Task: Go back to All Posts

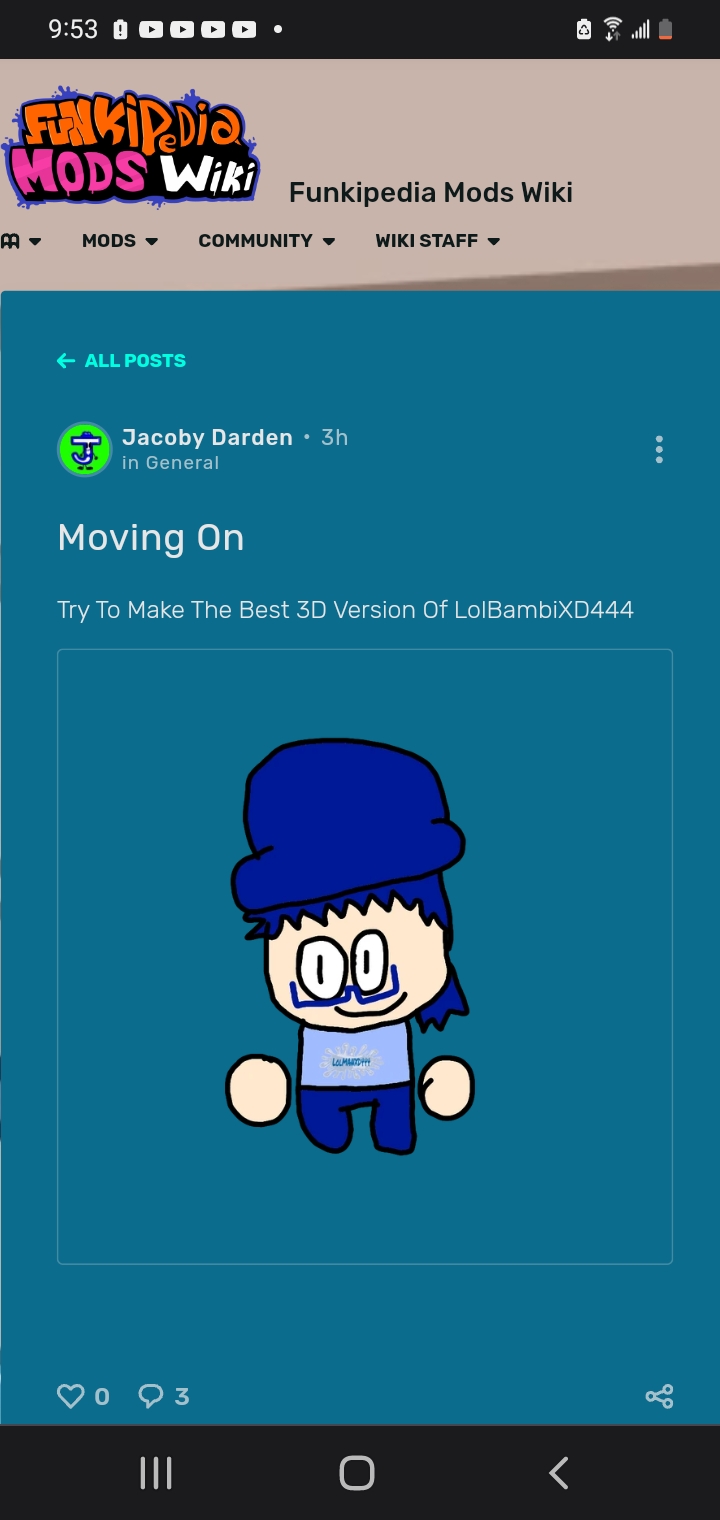Action: [x=122, y=361]
